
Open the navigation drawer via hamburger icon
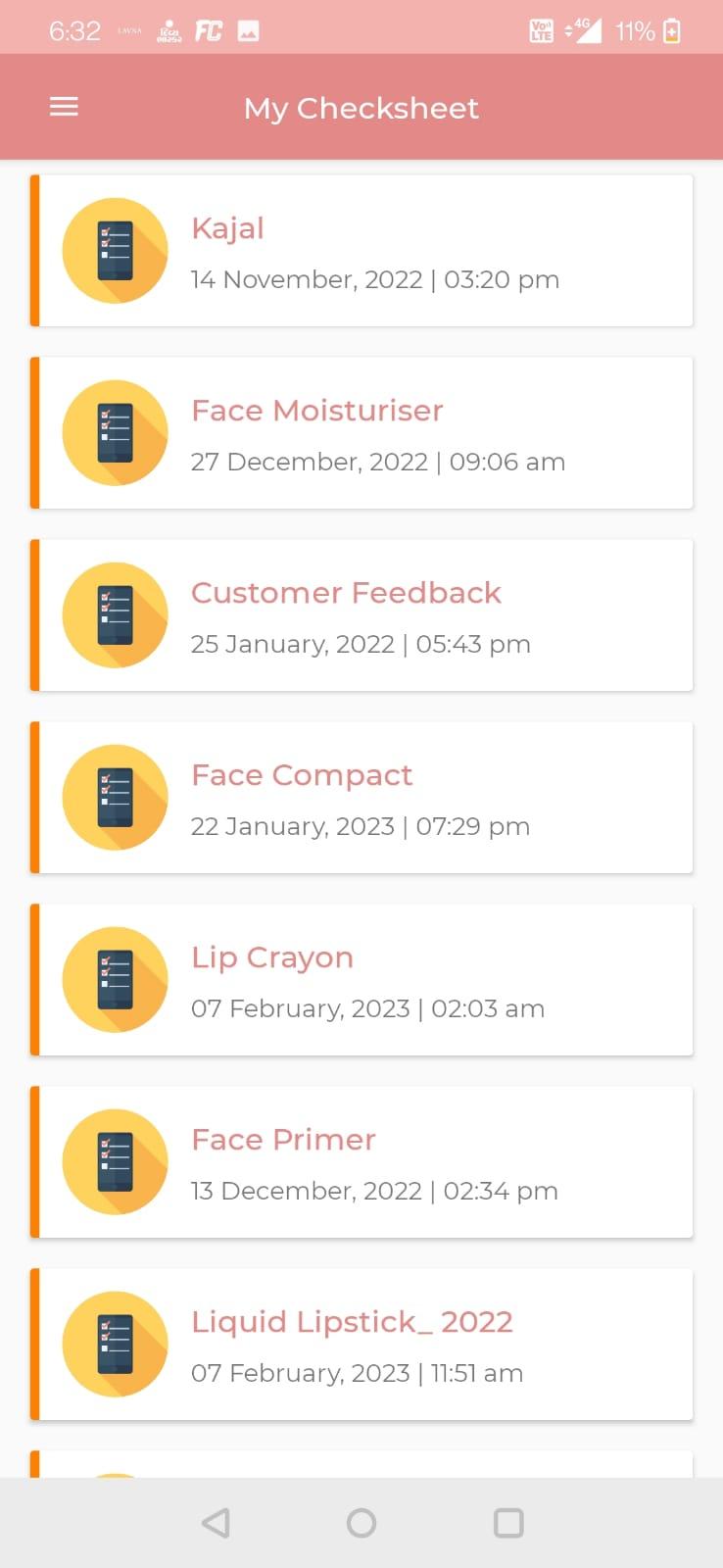tap(63, 107)
